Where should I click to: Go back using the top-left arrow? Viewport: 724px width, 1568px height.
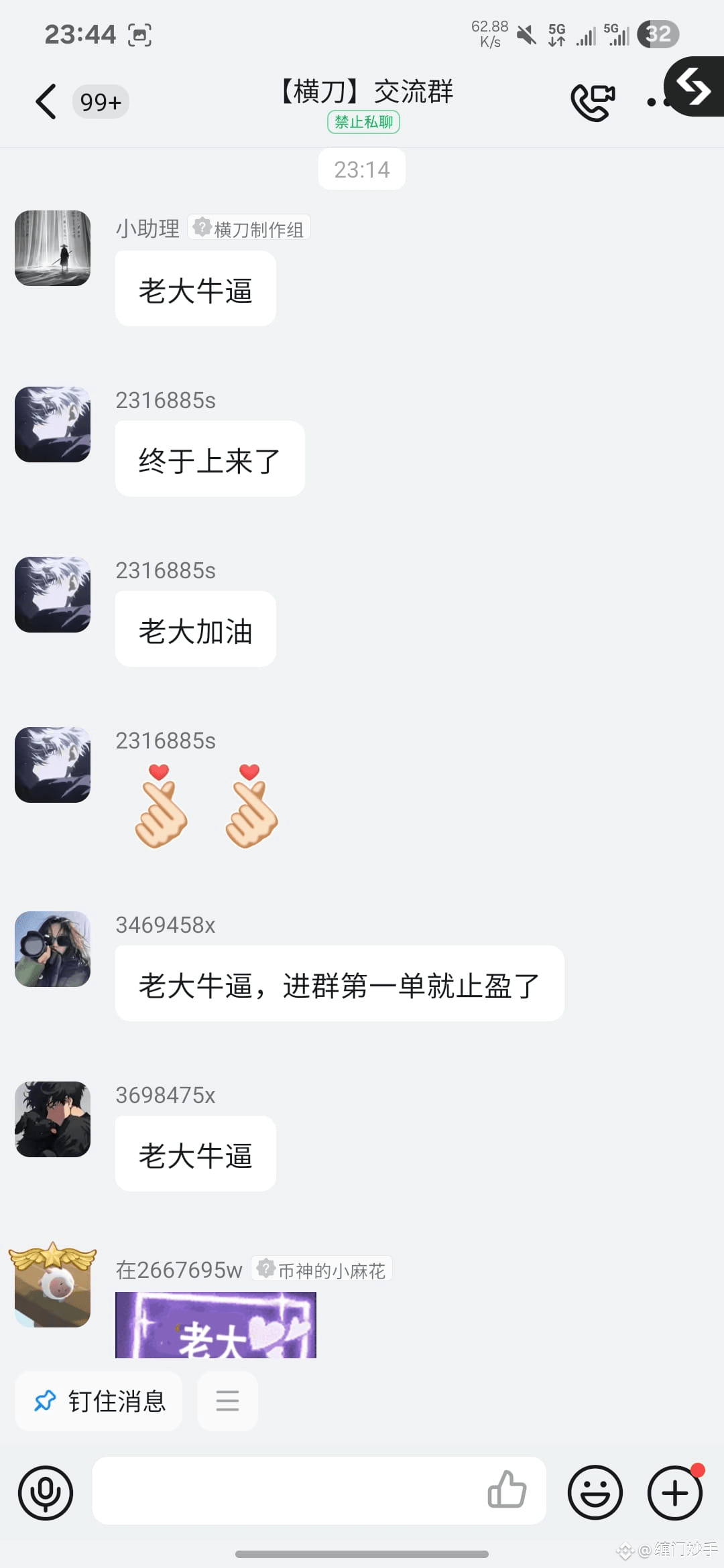[x=46, y=102]
